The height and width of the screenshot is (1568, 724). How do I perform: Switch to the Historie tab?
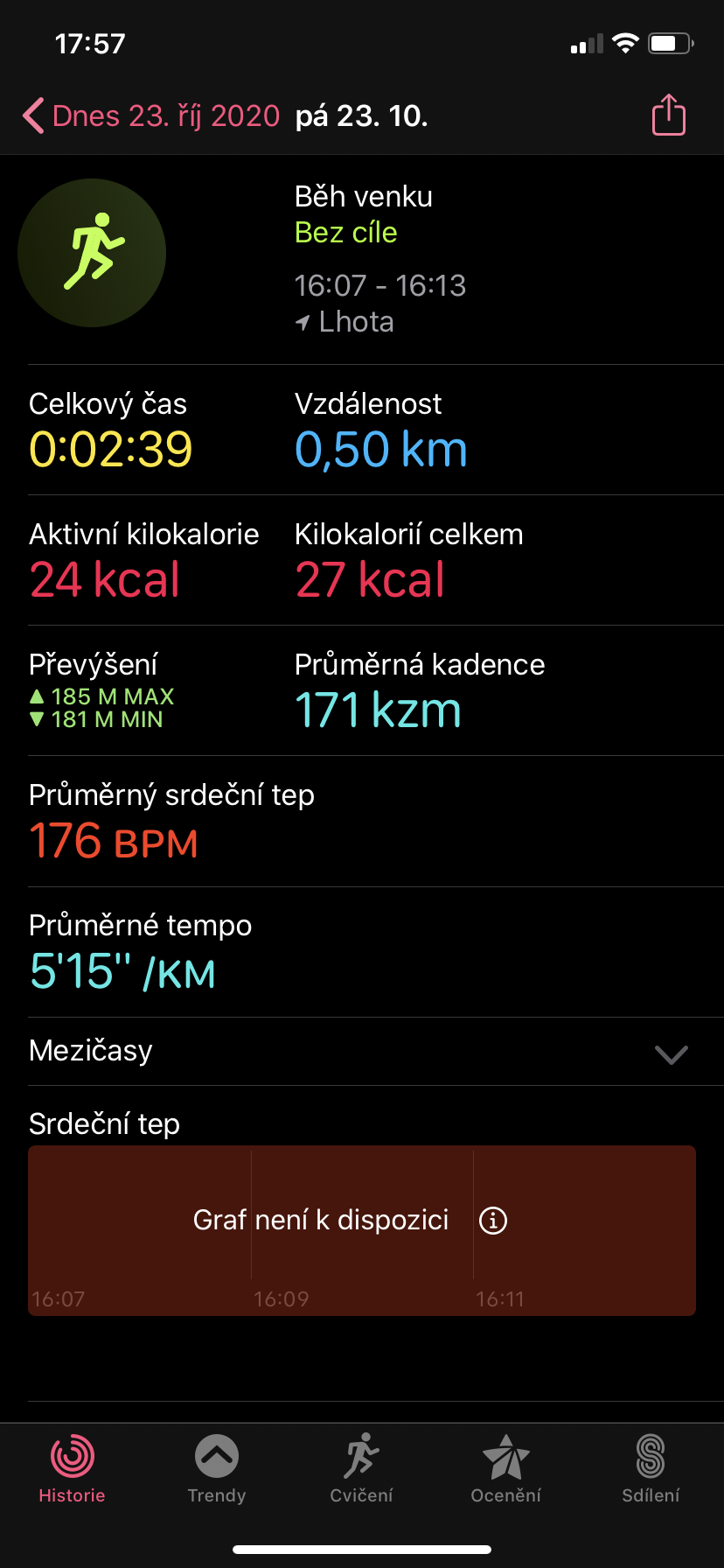click(72, 1469)
